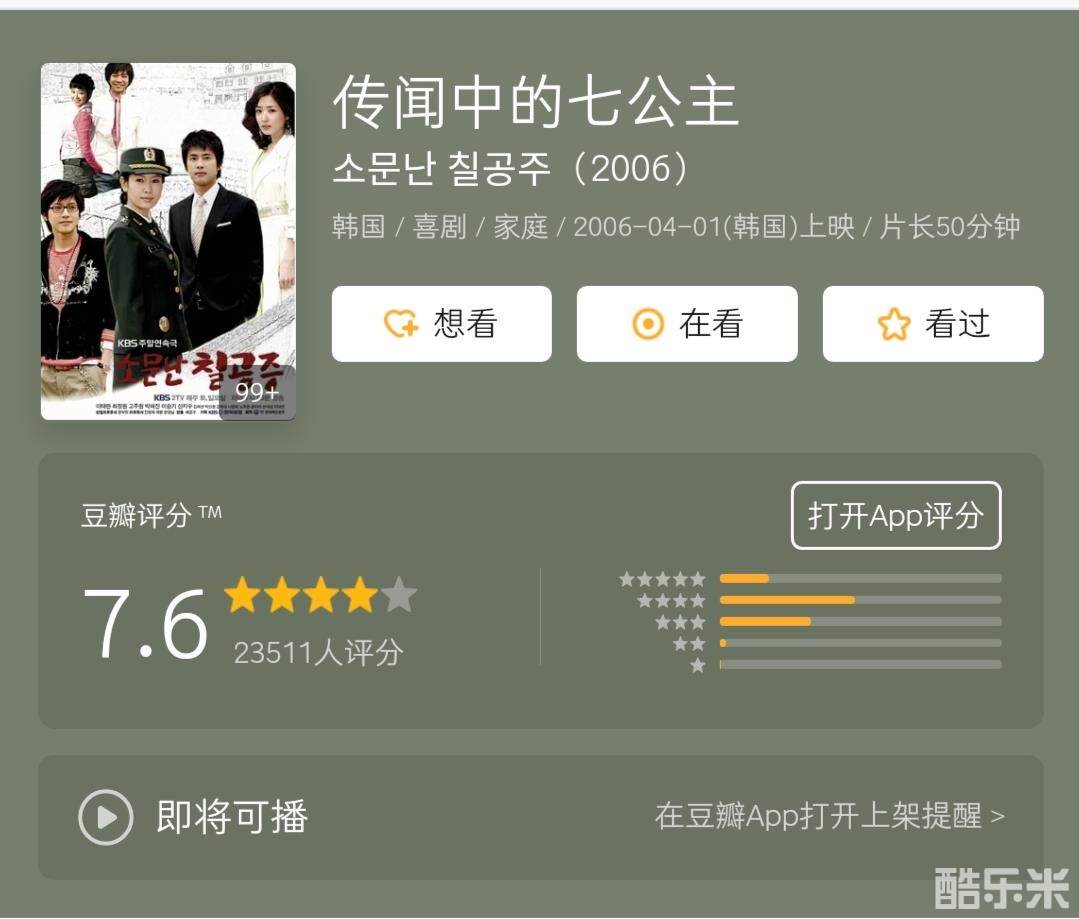Tap 打开App评分 button

(x=895, y=516)
